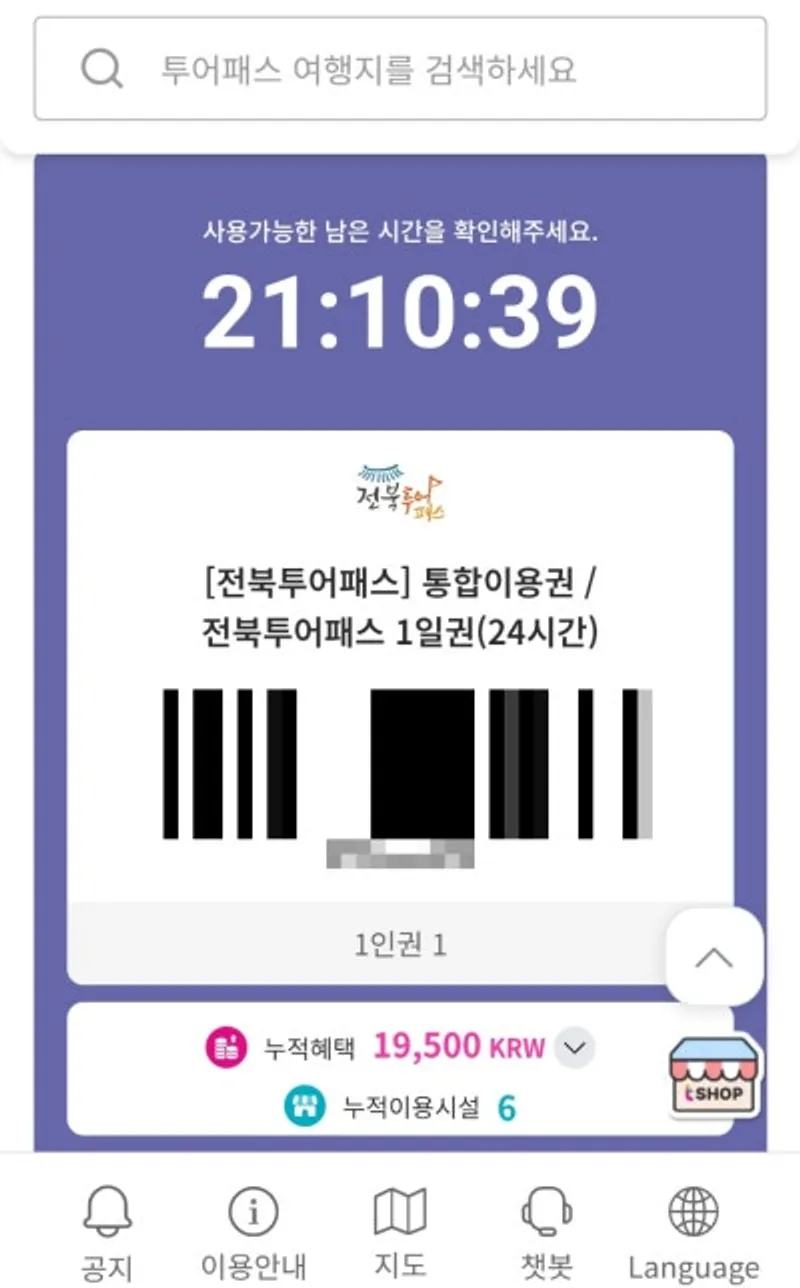
Task: Change the app language via Language
Action: click(x=693, y=1233)
